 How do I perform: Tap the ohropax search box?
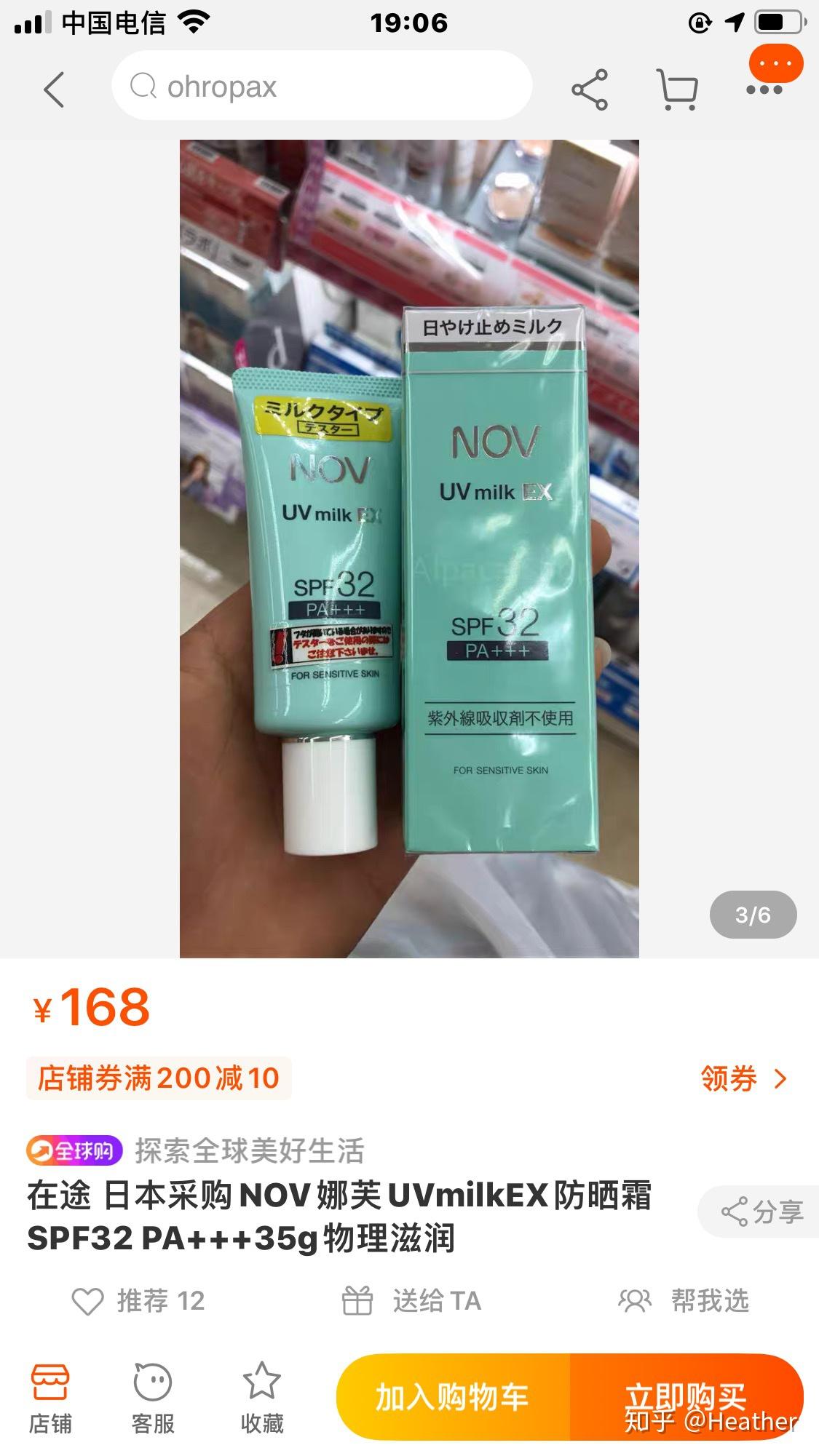[322, 86]
